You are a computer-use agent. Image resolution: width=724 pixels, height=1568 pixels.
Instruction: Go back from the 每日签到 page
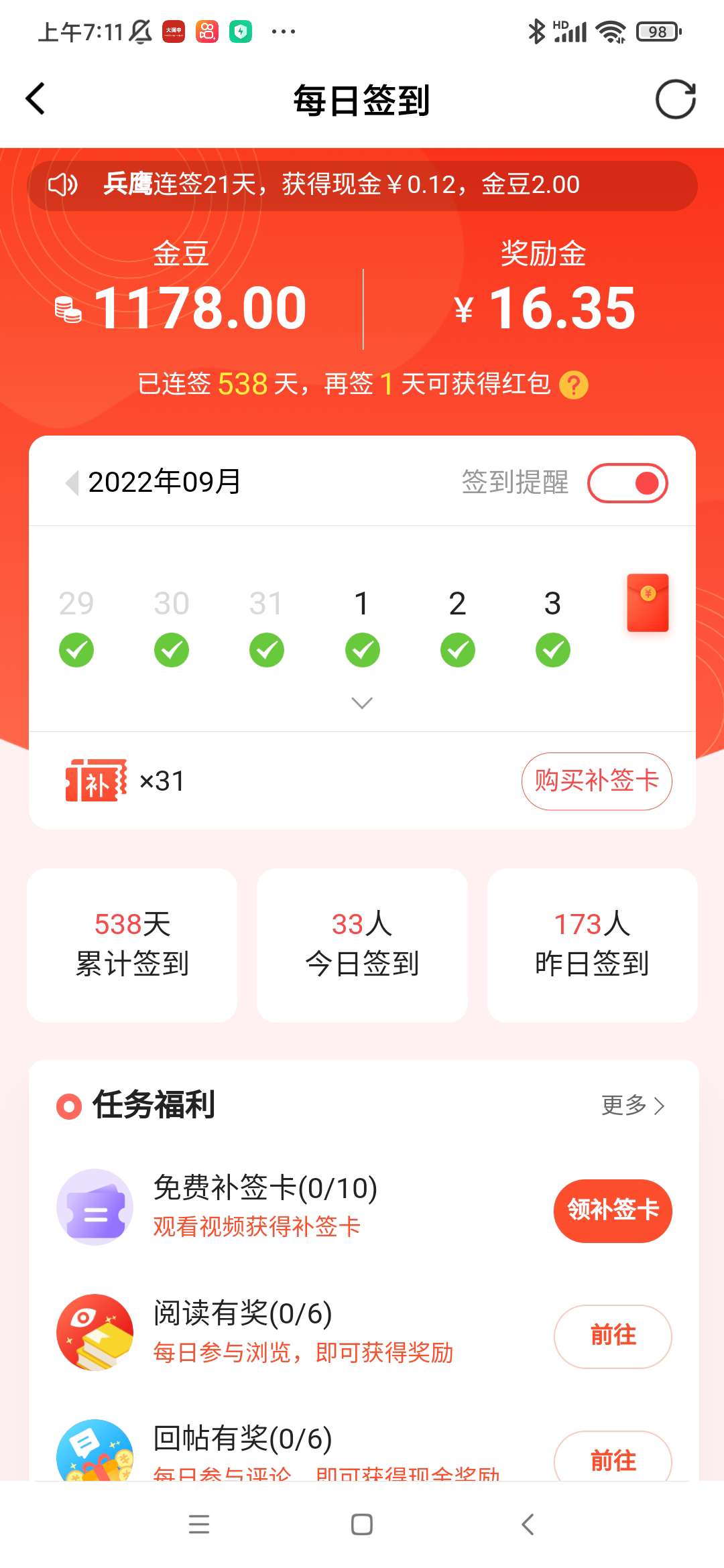click(36, 99)
